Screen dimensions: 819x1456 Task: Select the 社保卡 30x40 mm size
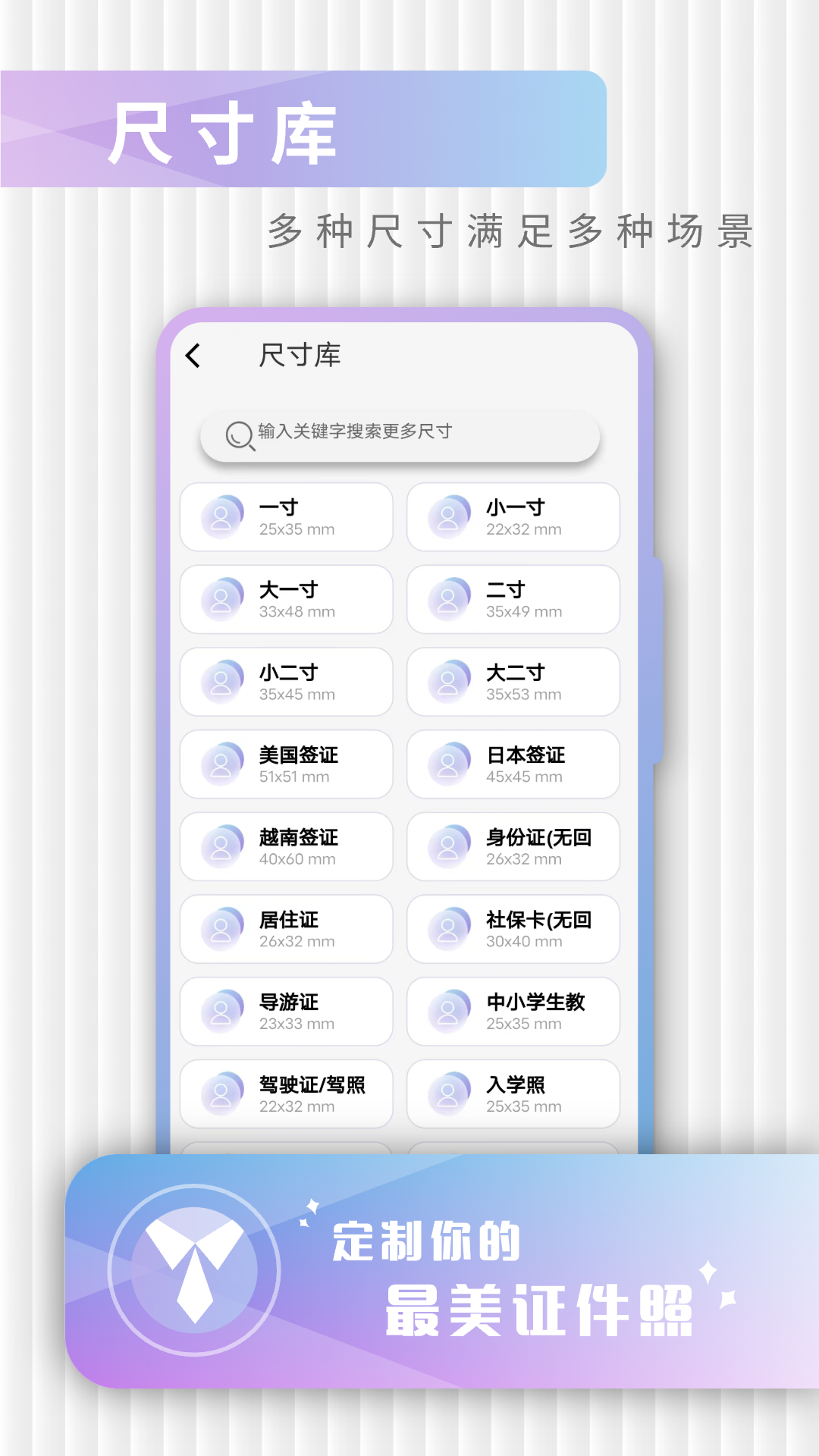pyautogui.click(x=513, y=929)
